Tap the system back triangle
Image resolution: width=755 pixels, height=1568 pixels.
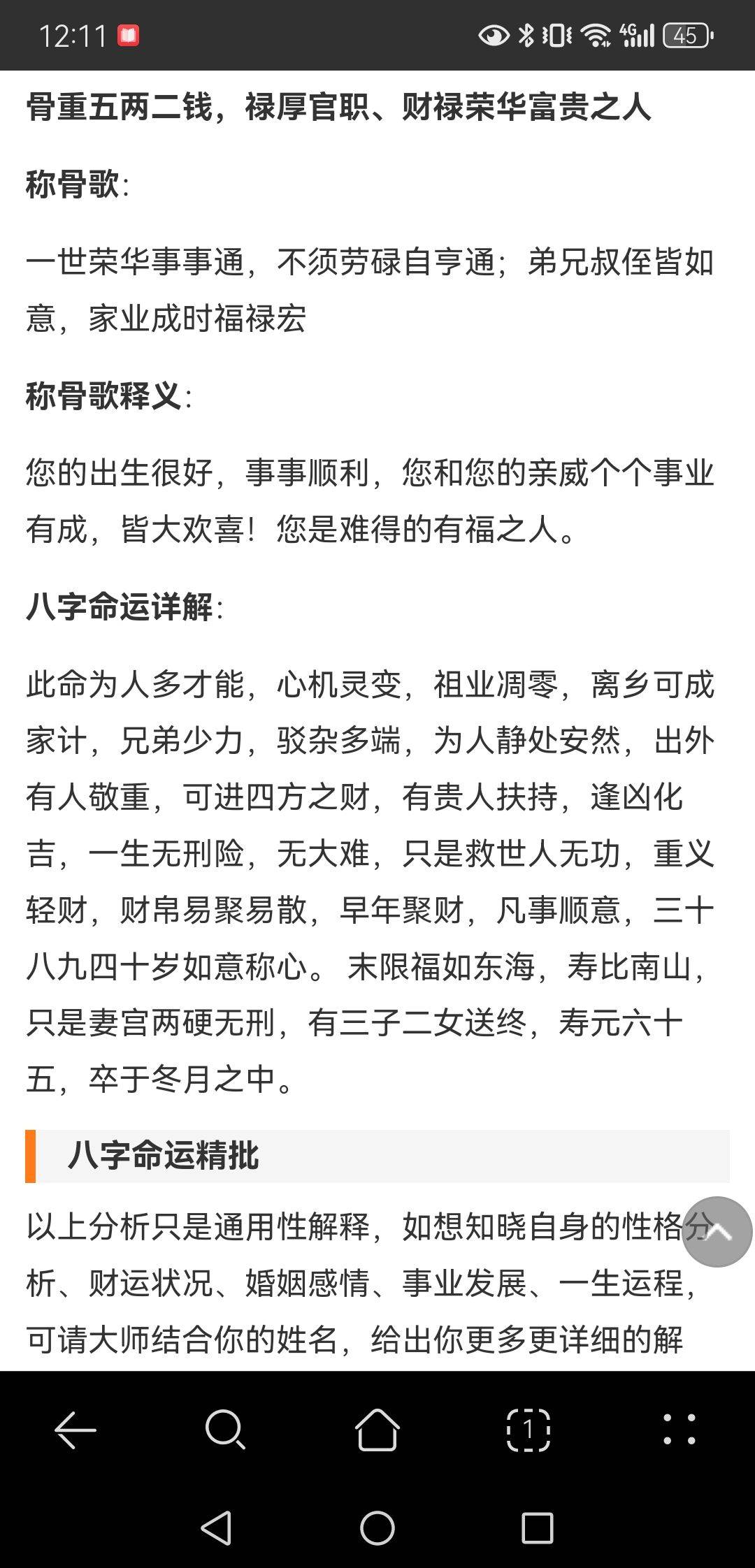216,1528
